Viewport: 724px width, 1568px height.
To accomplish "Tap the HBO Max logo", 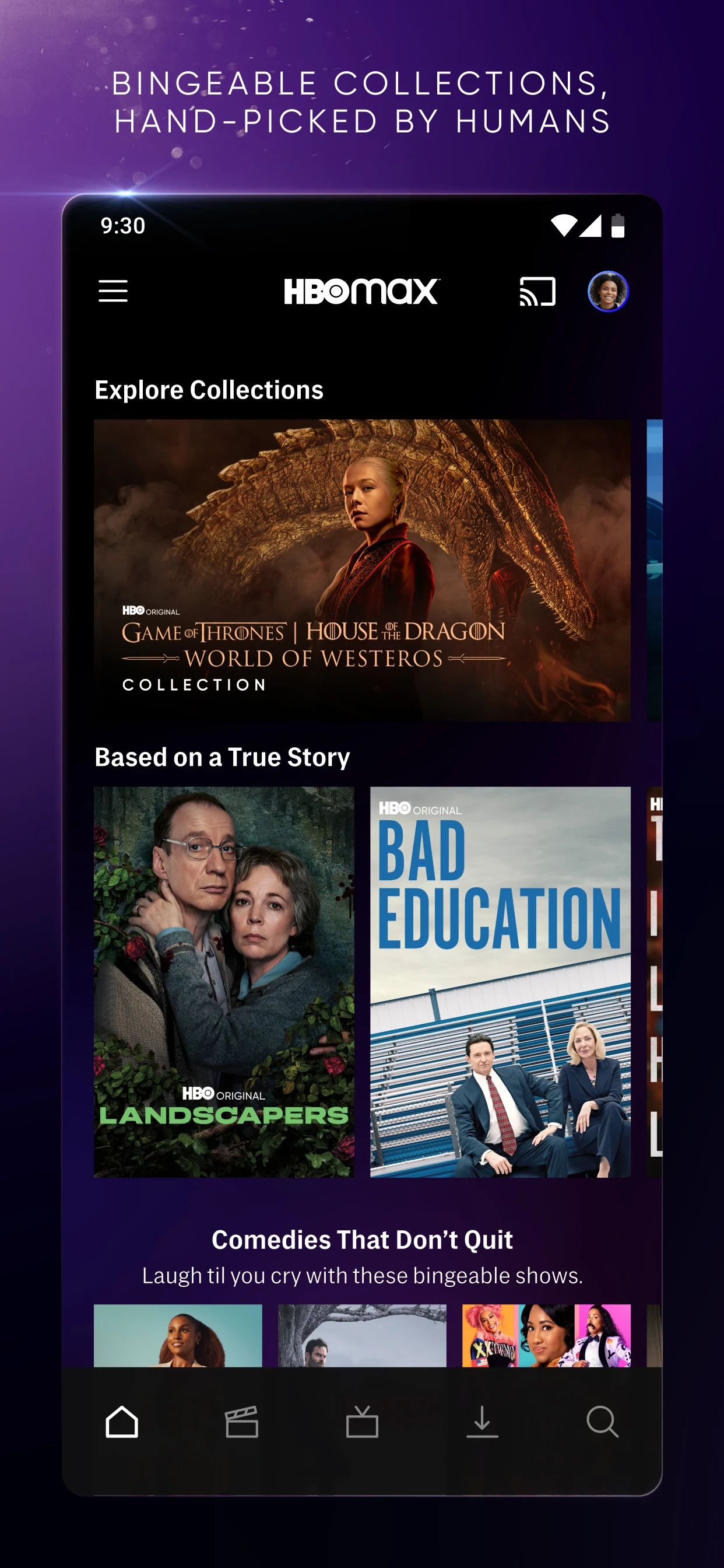I will point(361,292).
